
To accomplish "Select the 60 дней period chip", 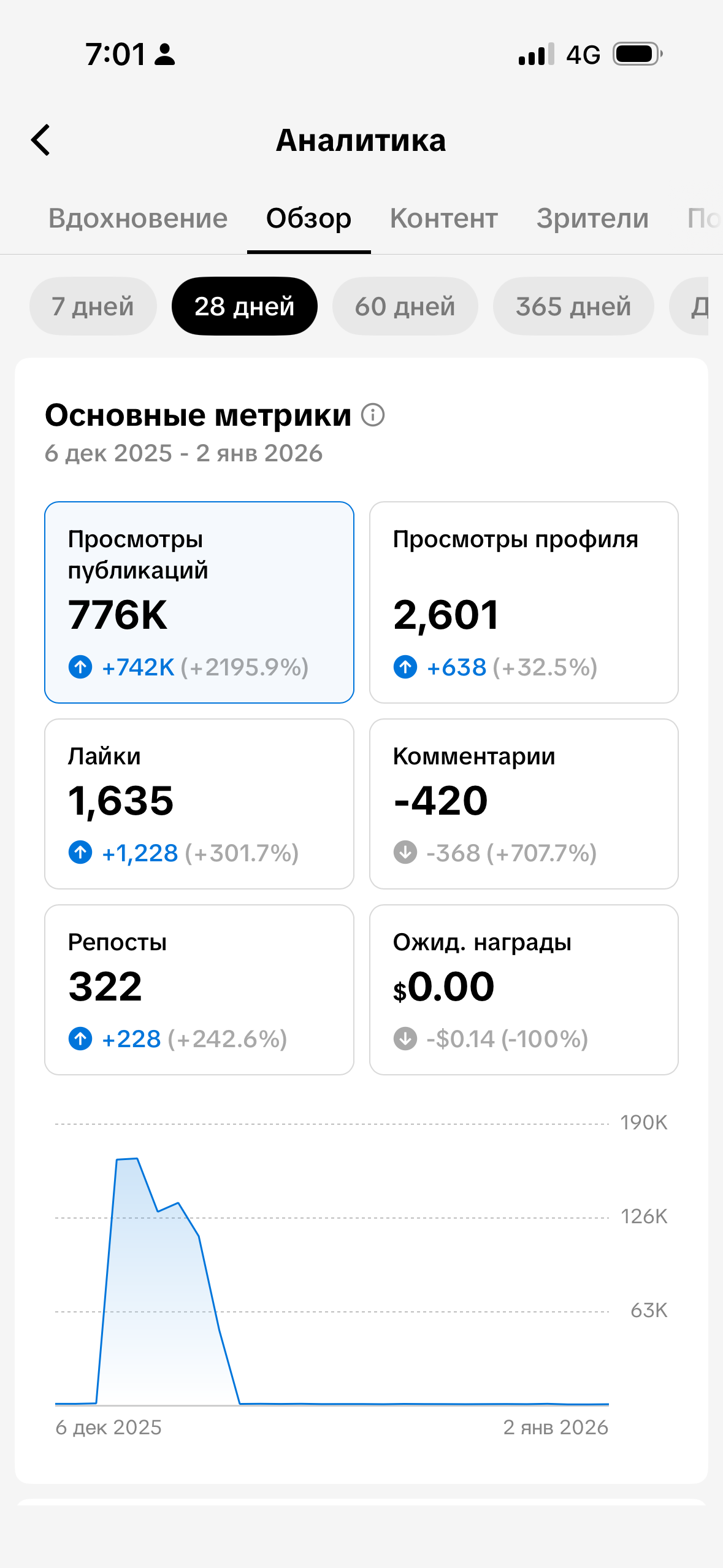I will click(405, 306).
